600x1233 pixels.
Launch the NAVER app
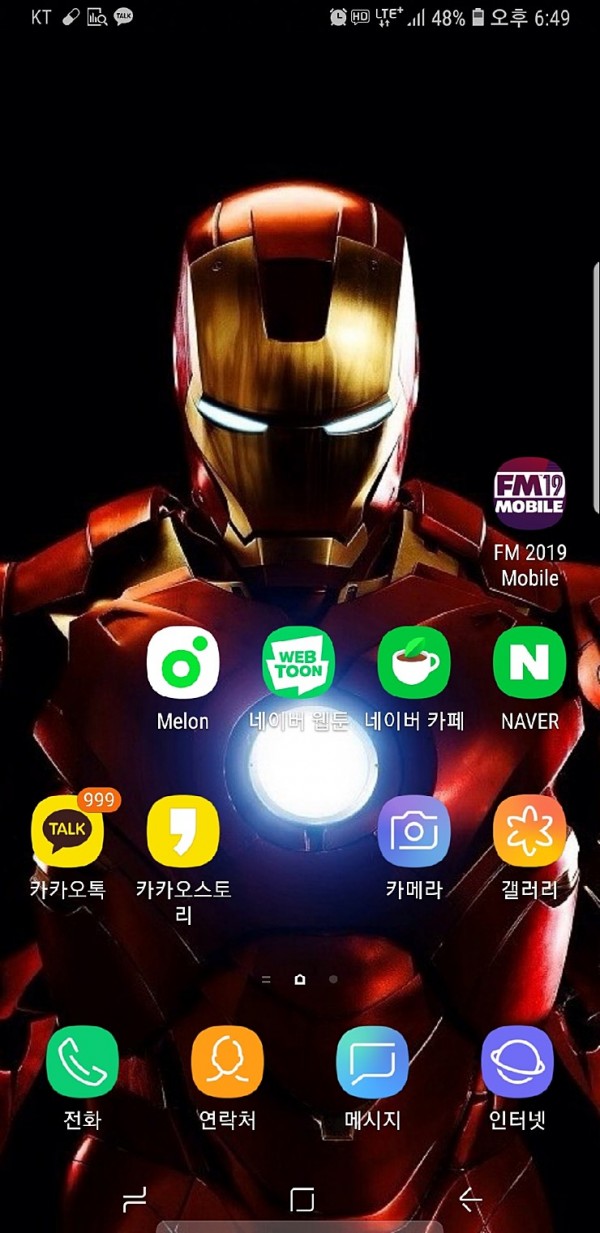[x=530, y=663]
